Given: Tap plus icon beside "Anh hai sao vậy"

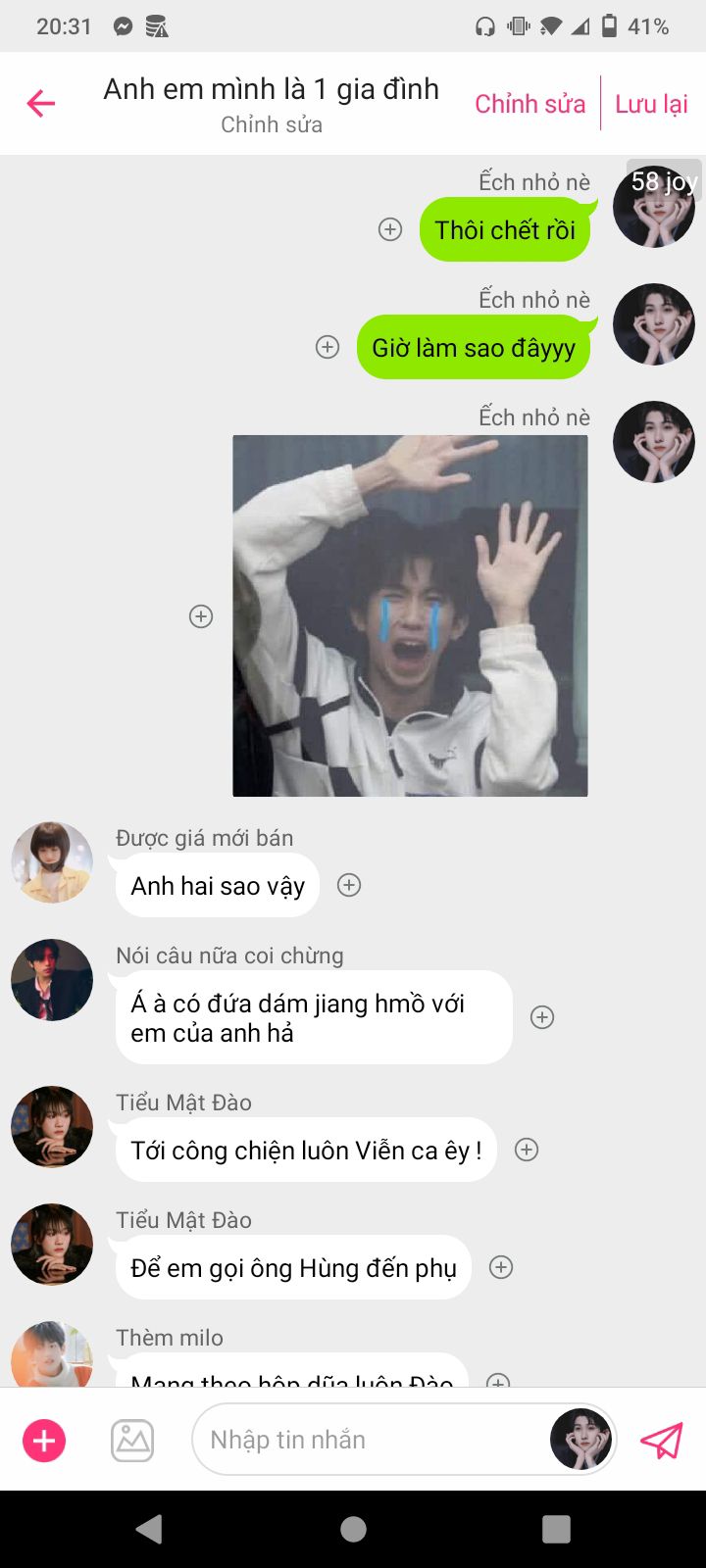Looking at the screenshot, I should (x=349, y=885).
